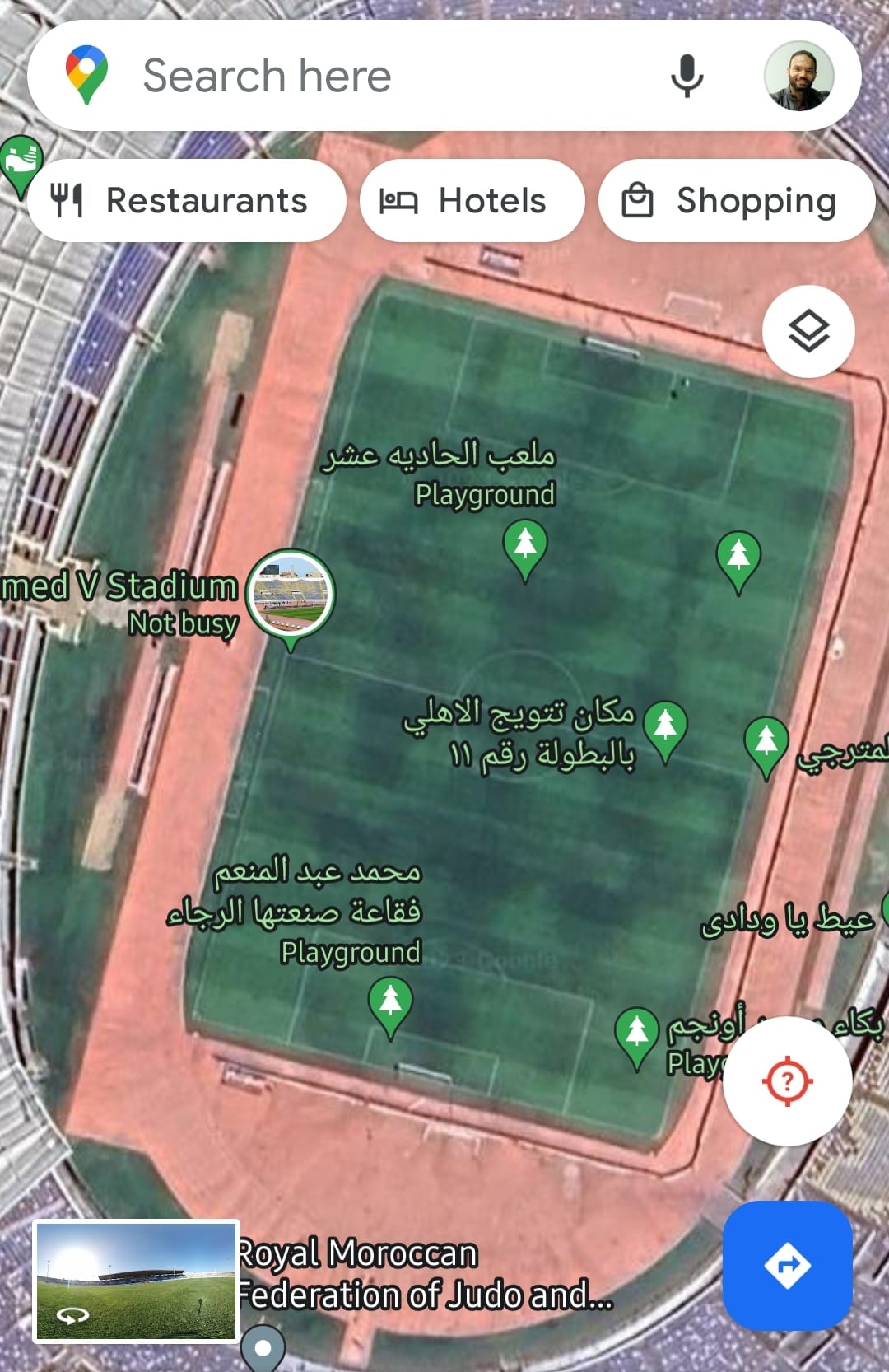
Task: Open the Street View preview thumbnail
Action: click(x=136, y=1281)
